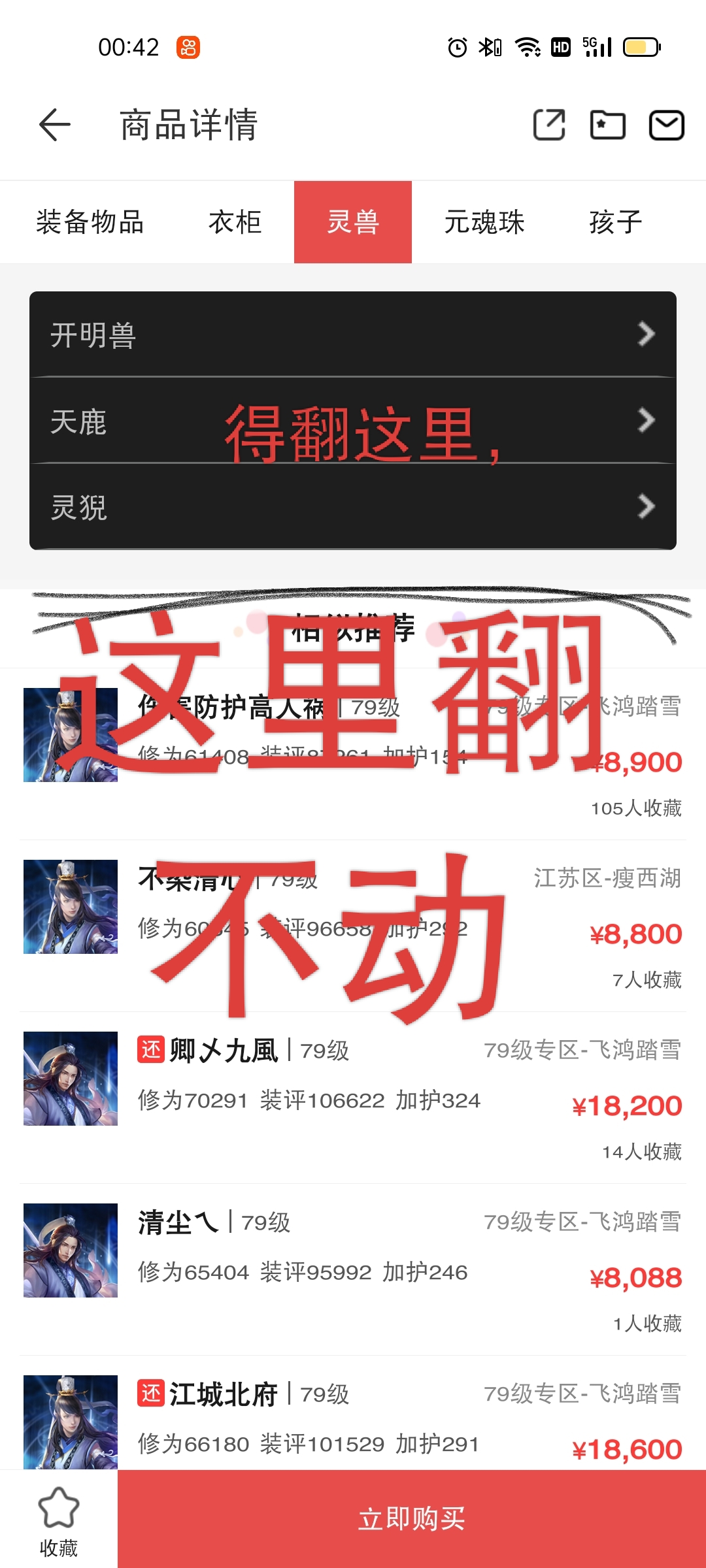
Task: Open the 灵猊 row
Action: point(353,507)
